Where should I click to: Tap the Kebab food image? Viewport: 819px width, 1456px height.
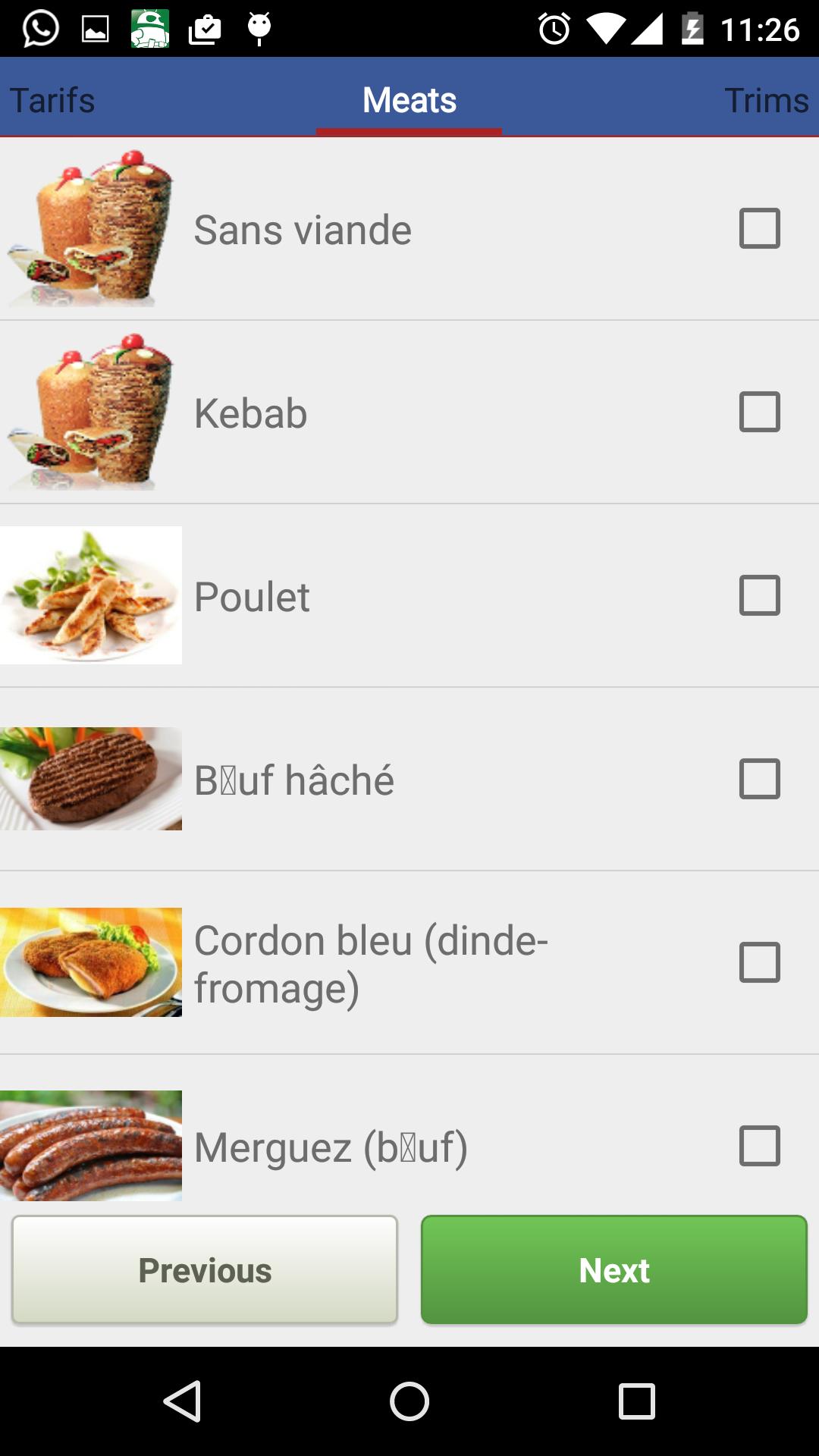click(x=91, y=413)
